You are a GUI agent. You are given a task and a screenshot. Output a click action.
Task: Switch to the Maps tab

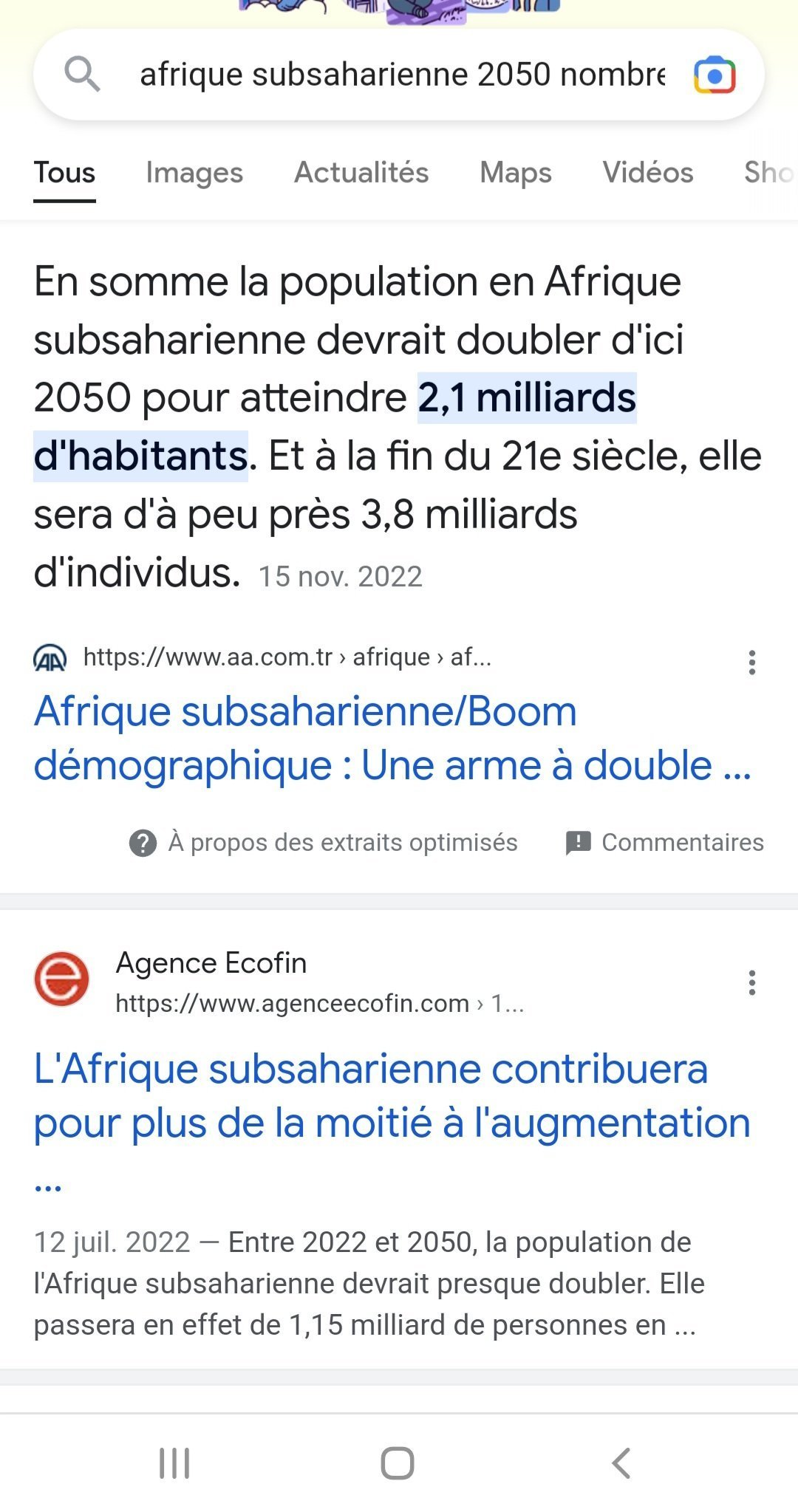[x=516, y=173]
